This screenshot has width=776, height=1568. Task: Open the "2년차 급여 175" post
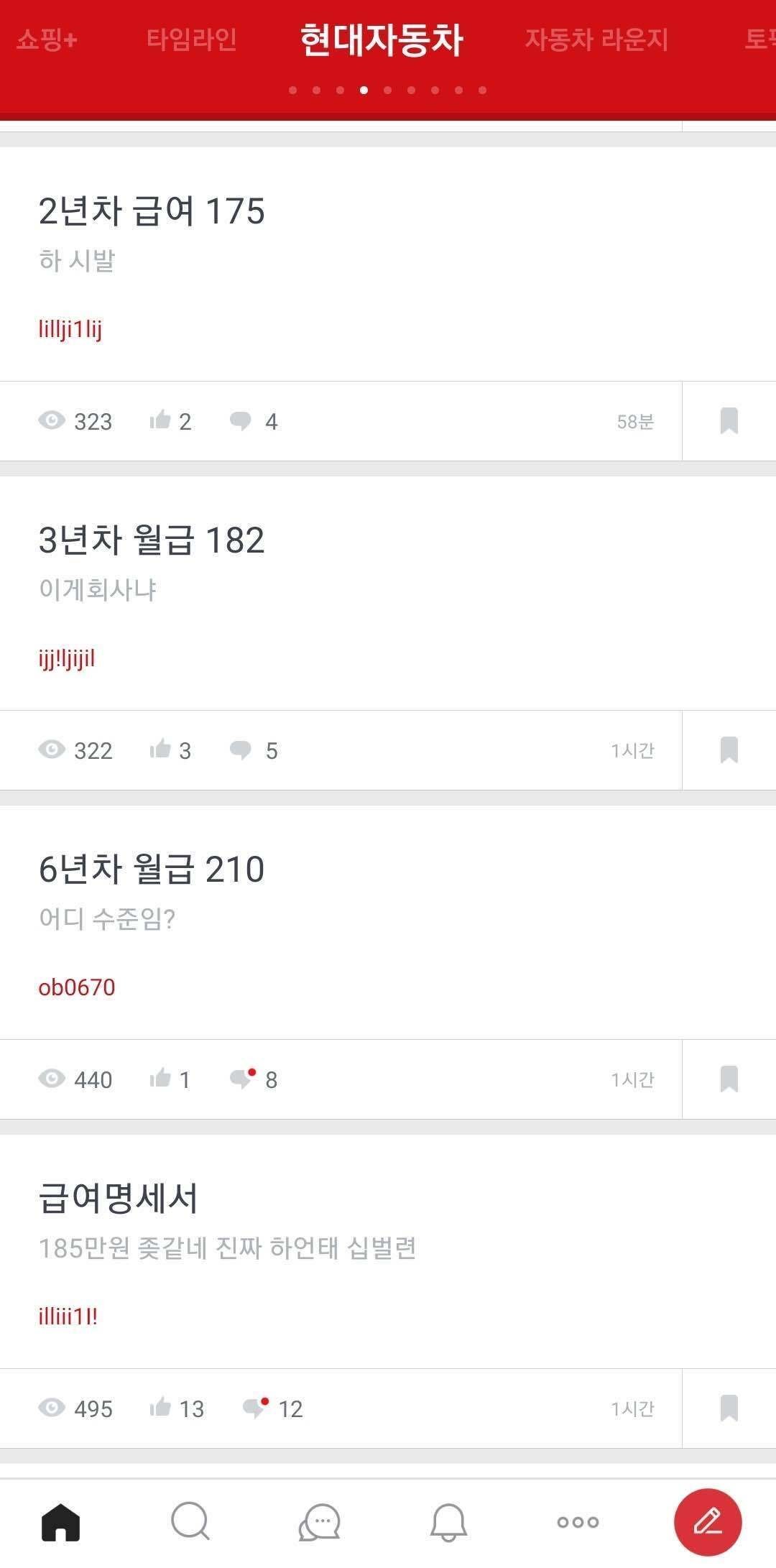152,211
